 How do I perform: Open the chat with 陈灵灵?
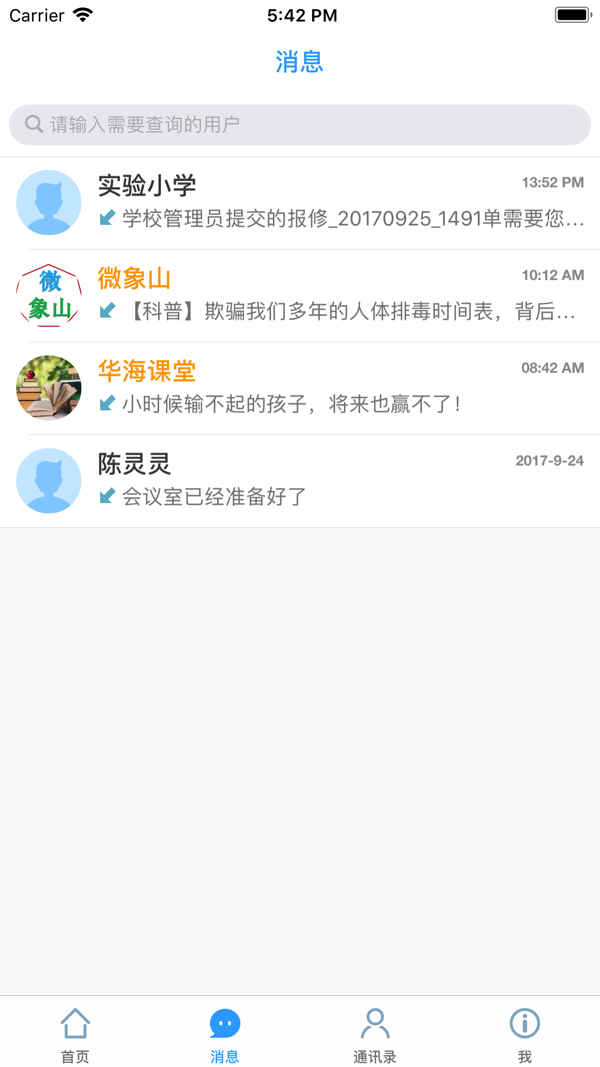(300, 481)
